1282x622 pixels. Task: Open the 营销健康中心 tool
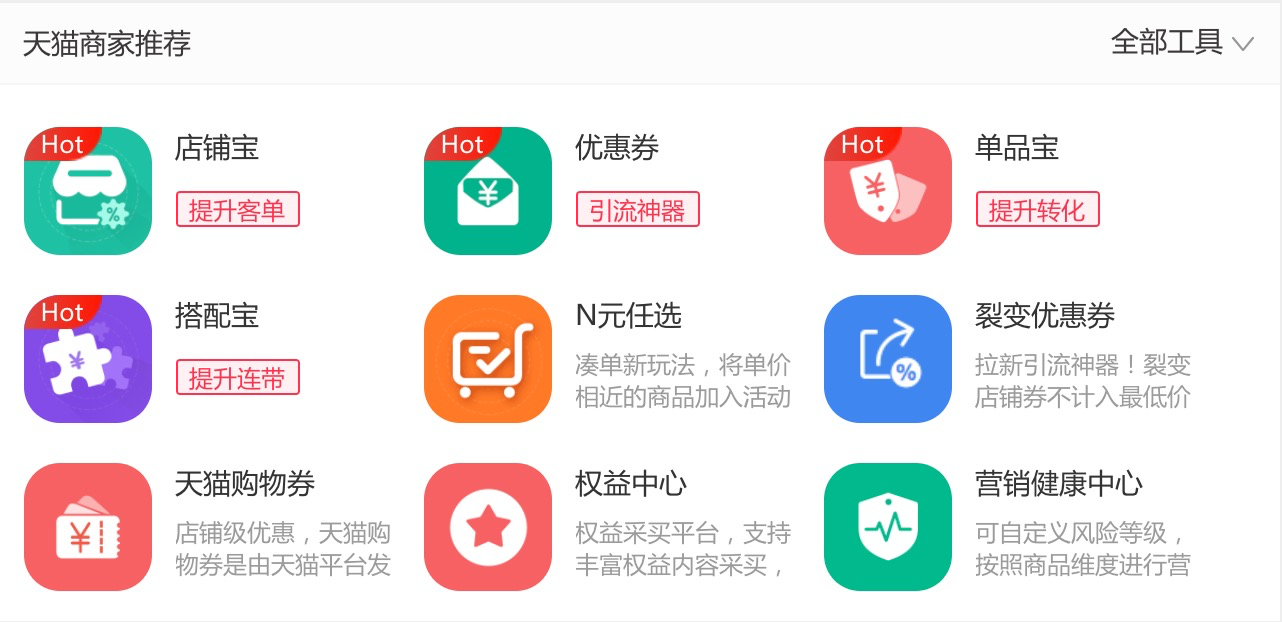[x=888, y=527]
